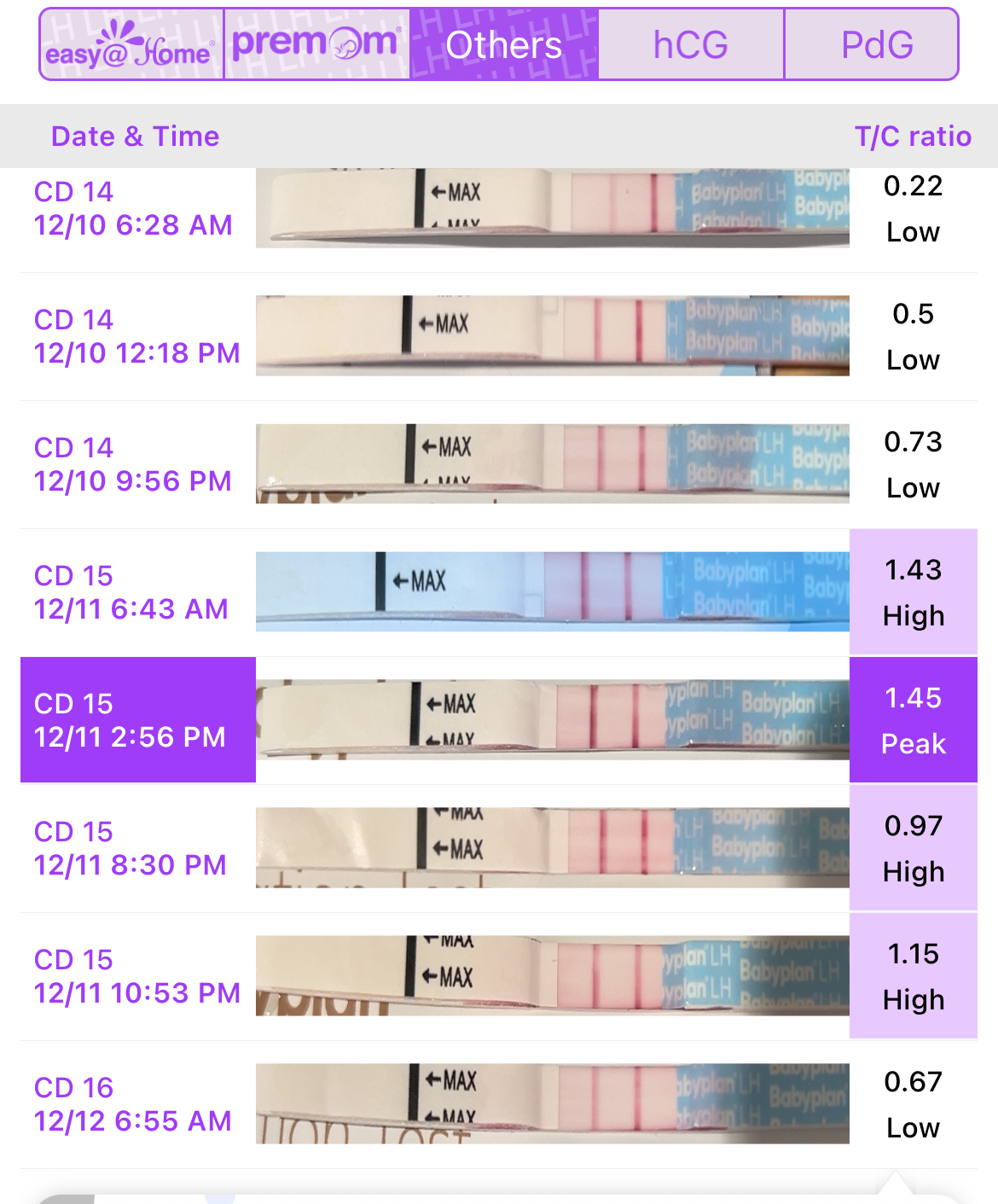Open the 12/11 8:30 PM test entry
Image resolution: width=998 pixels, height=1204 pixels.
[x=499, y=848]
